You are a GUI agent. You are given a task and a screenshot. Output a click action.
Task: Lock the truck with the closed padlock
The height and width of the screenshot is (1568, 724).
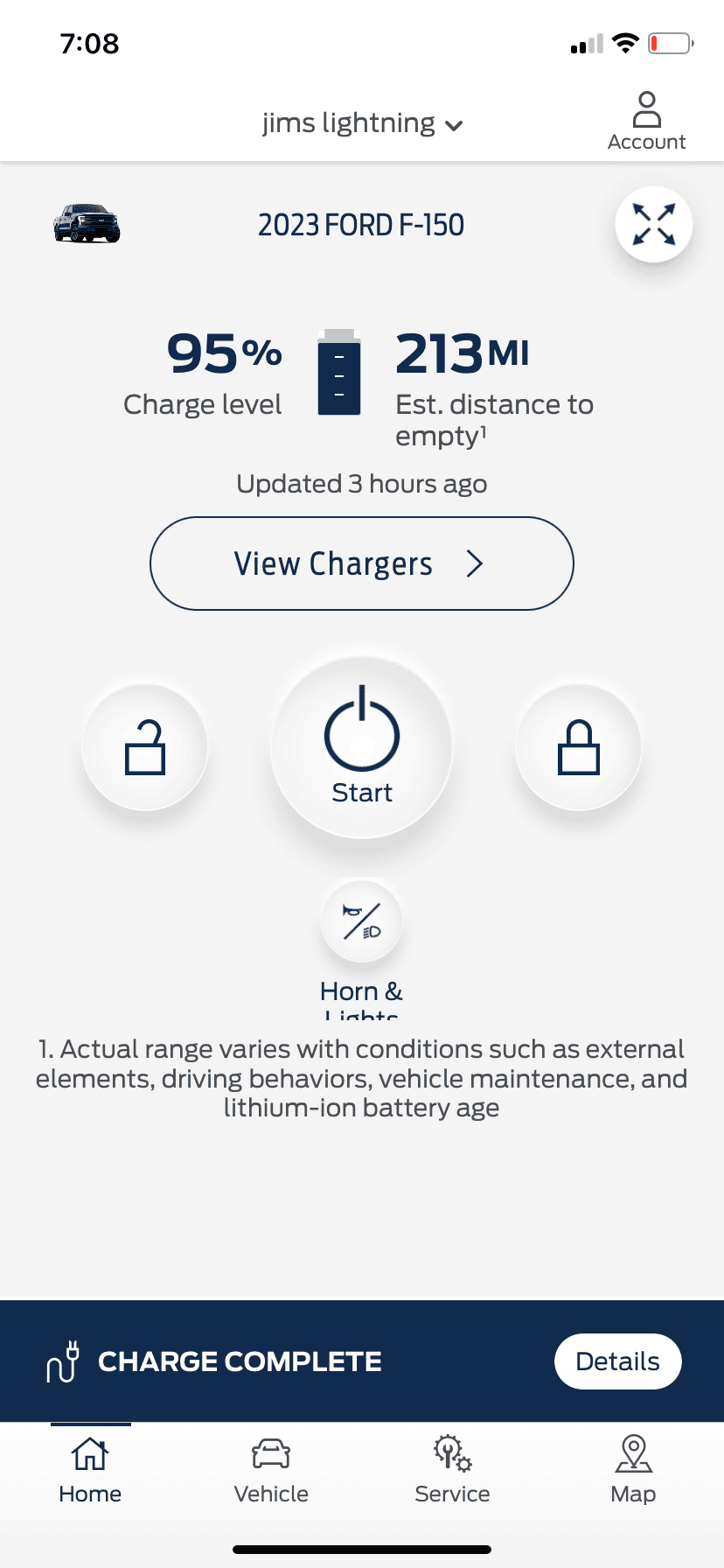pos(578,747)
